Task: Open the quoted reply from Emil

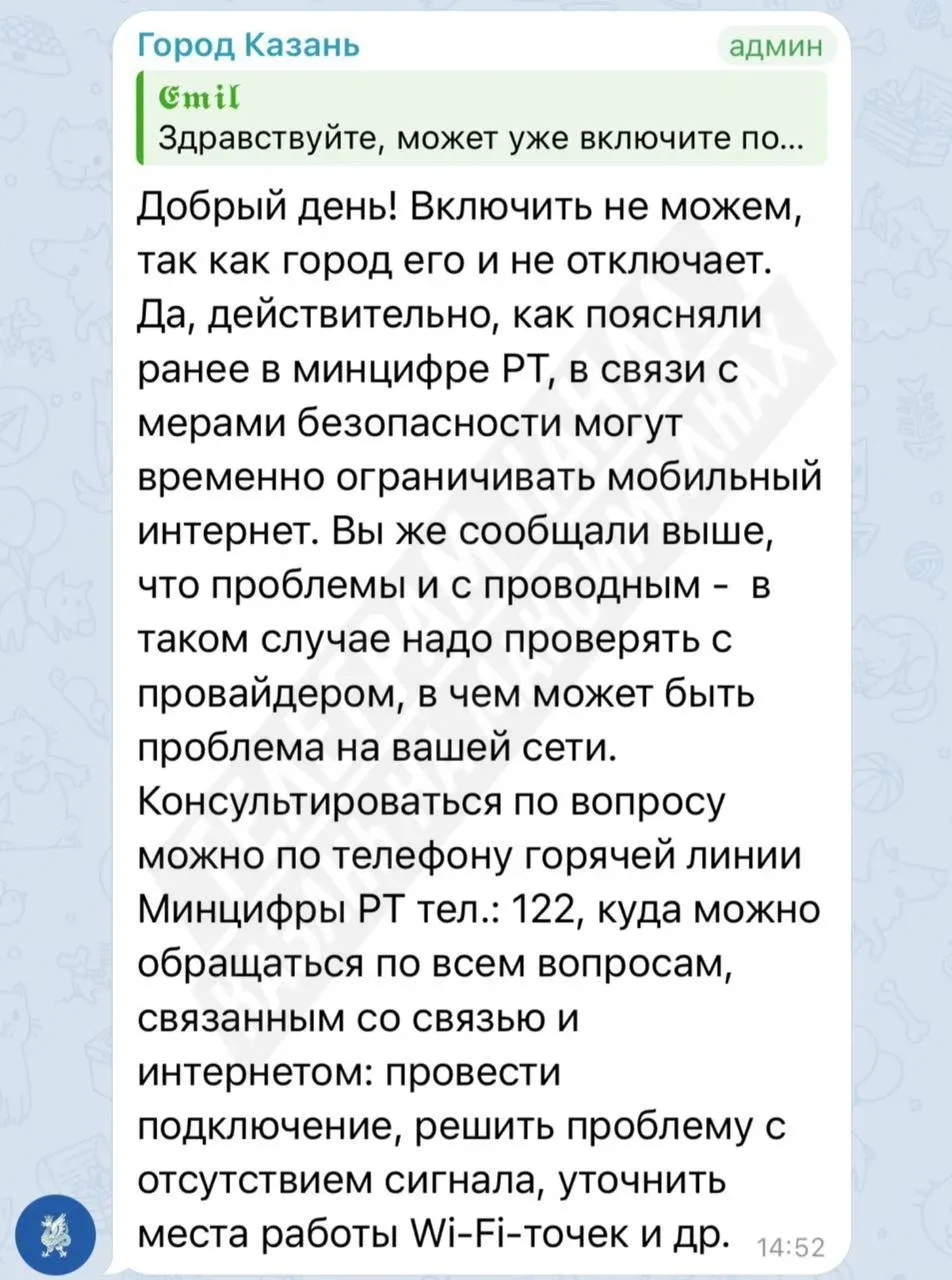Action: tap(481, 118)
